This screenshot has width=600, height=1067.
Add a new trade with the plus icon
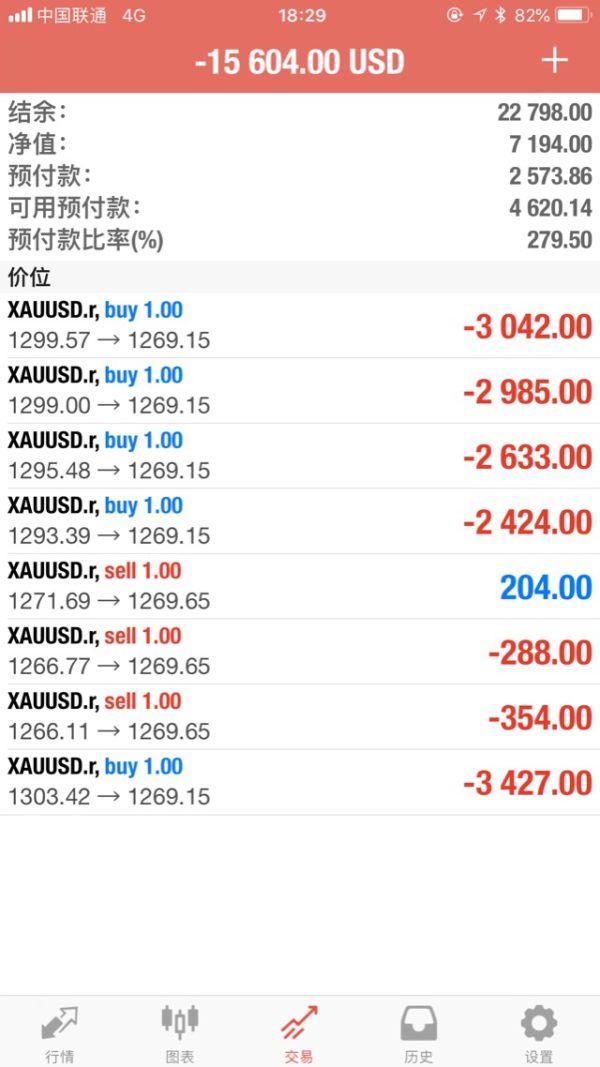(554, 60)
